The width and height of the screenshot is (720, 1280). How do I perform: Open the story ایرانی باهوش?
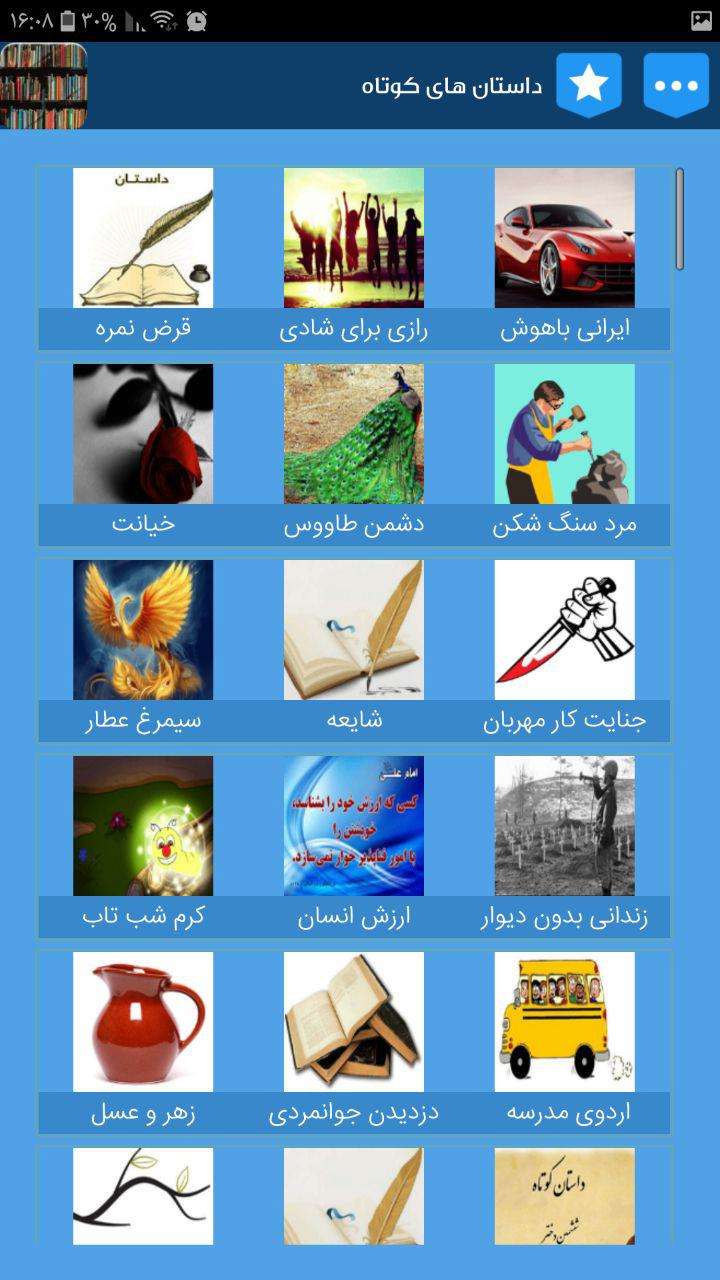pyautogui.click(x=565, y=258)
